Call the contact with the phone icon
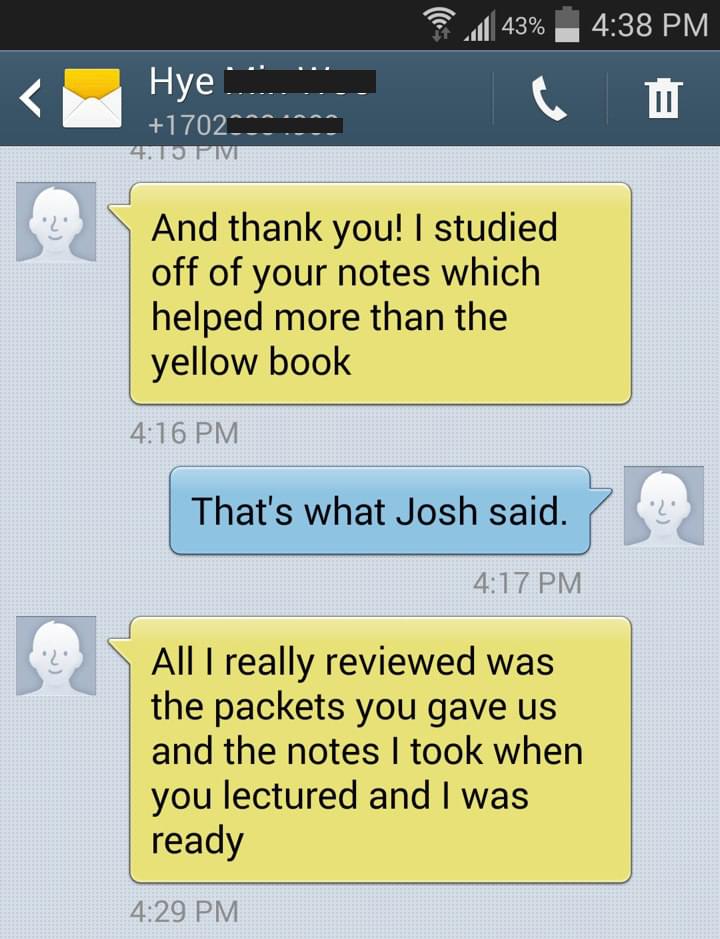 point(549,98)
